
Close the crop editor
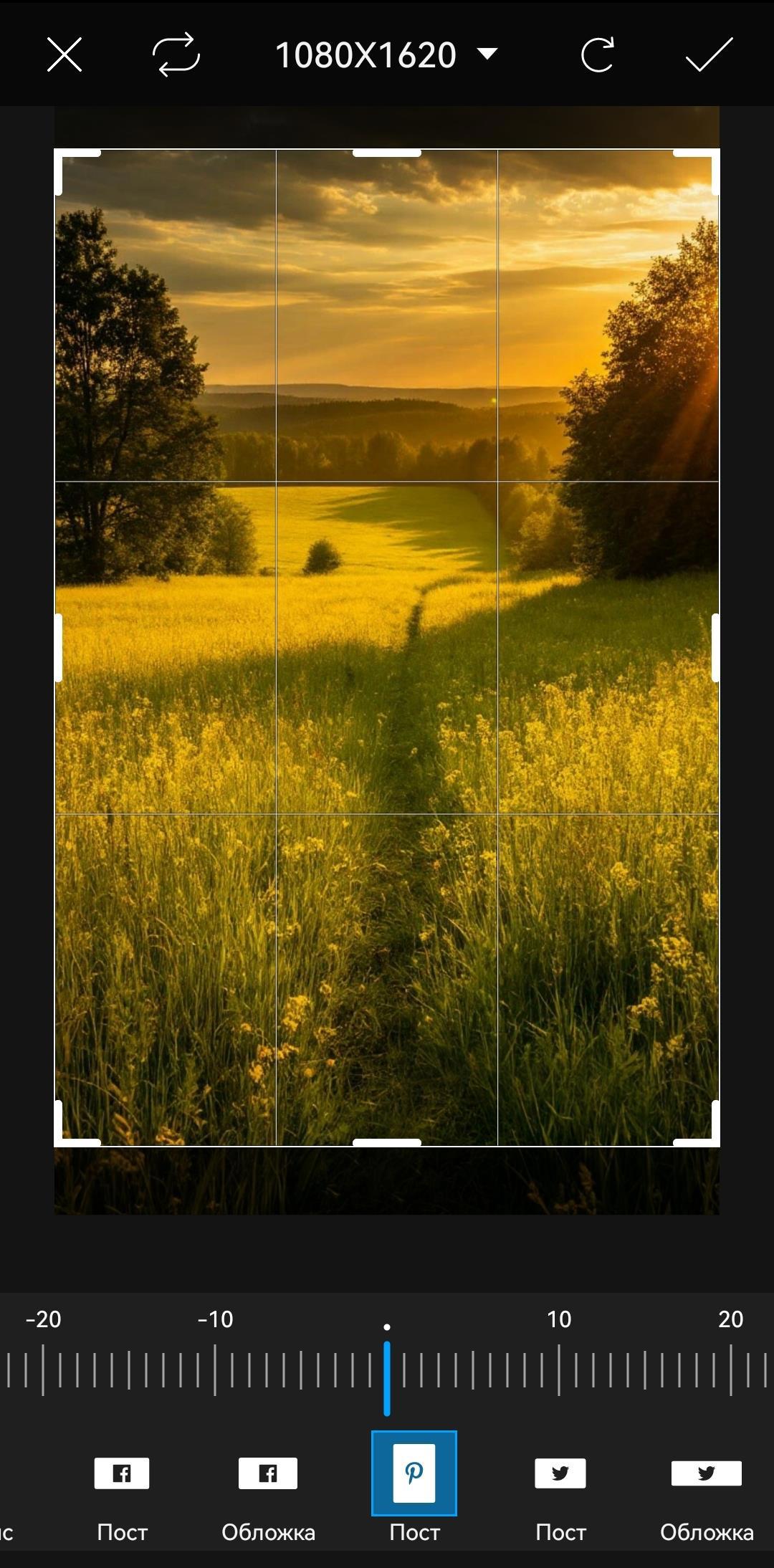tap(64, 54)
